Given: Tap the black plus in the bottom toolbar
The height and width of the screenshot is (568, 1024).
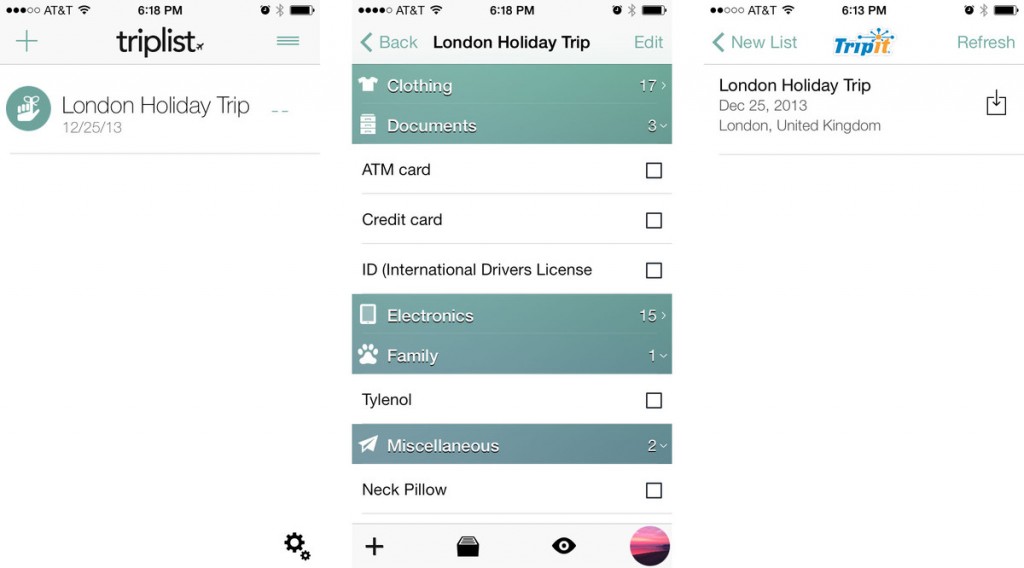Looking at the screenshot, I should pyautogui.click(x=374, y=546).
